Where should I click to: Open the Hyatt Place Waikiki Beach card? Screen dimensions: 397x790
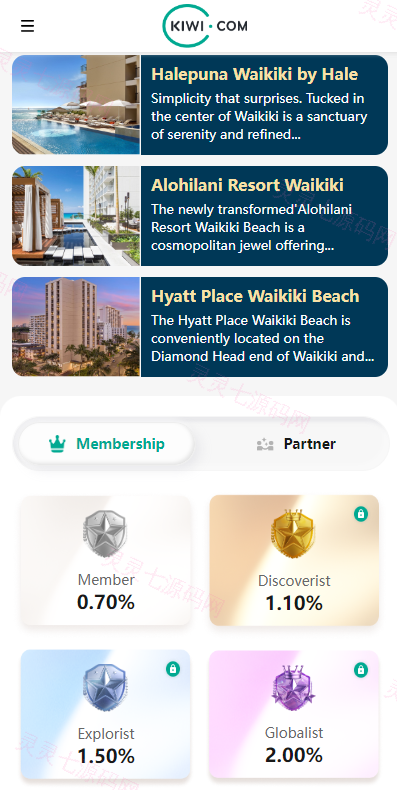click(x=200, y=326)
